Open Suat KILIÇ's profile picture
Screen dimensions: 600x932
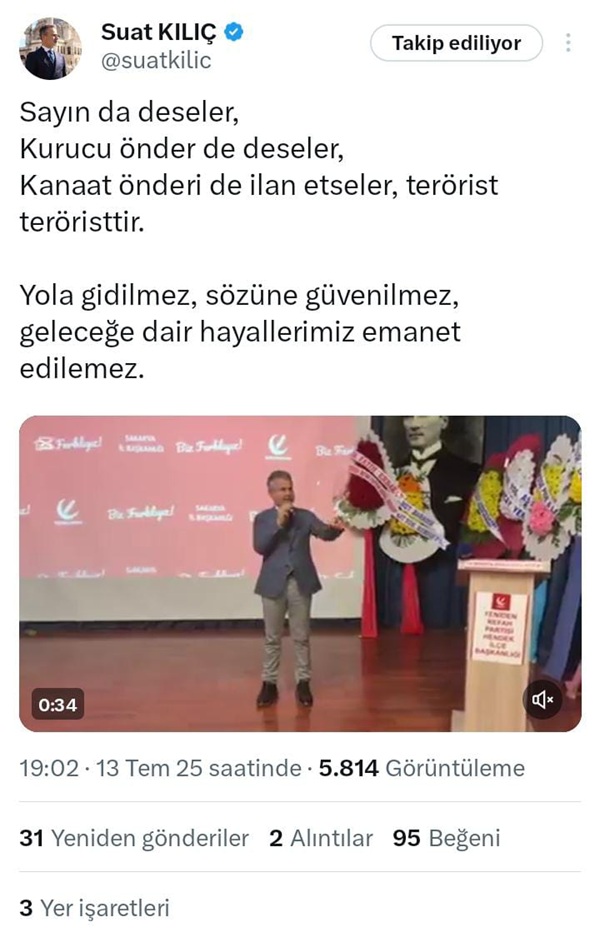51,48
